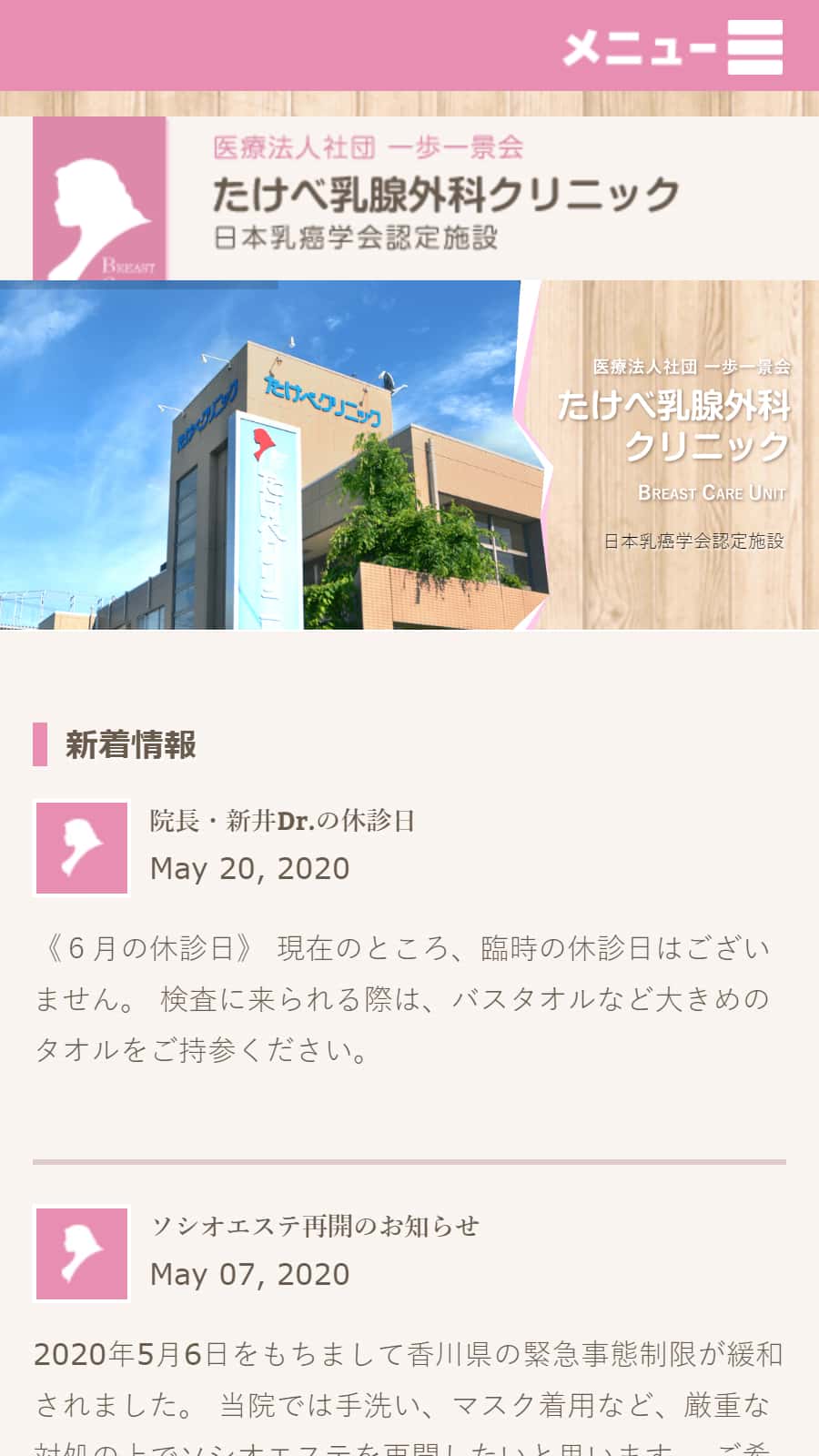This screenshot has height=1456, width=819.
Task: Open the メニュー hamburger menu
Action: pos(672,46)
